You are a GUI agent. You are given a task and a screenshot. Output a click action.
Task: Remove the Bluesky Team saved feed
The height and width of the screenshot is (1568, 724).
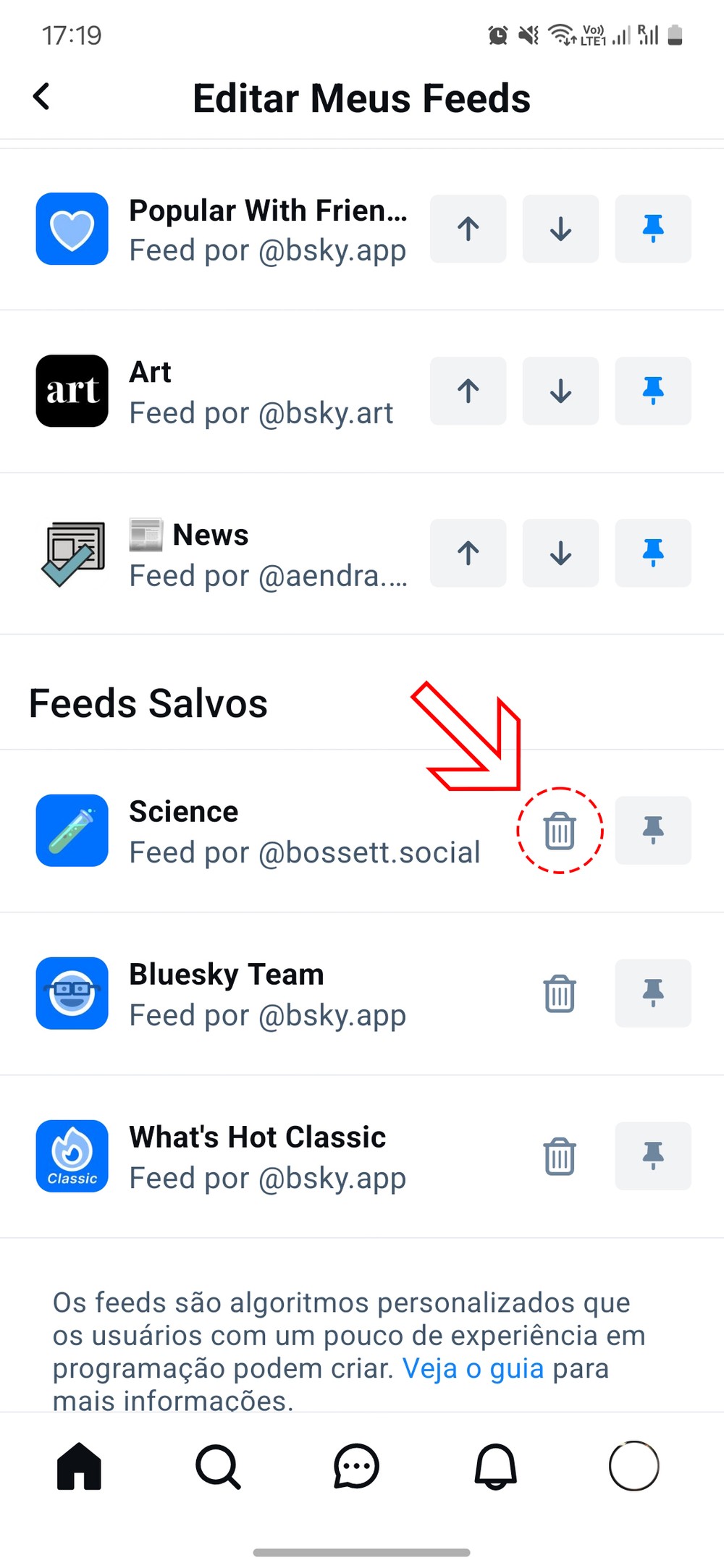click(x=560, y=993)
